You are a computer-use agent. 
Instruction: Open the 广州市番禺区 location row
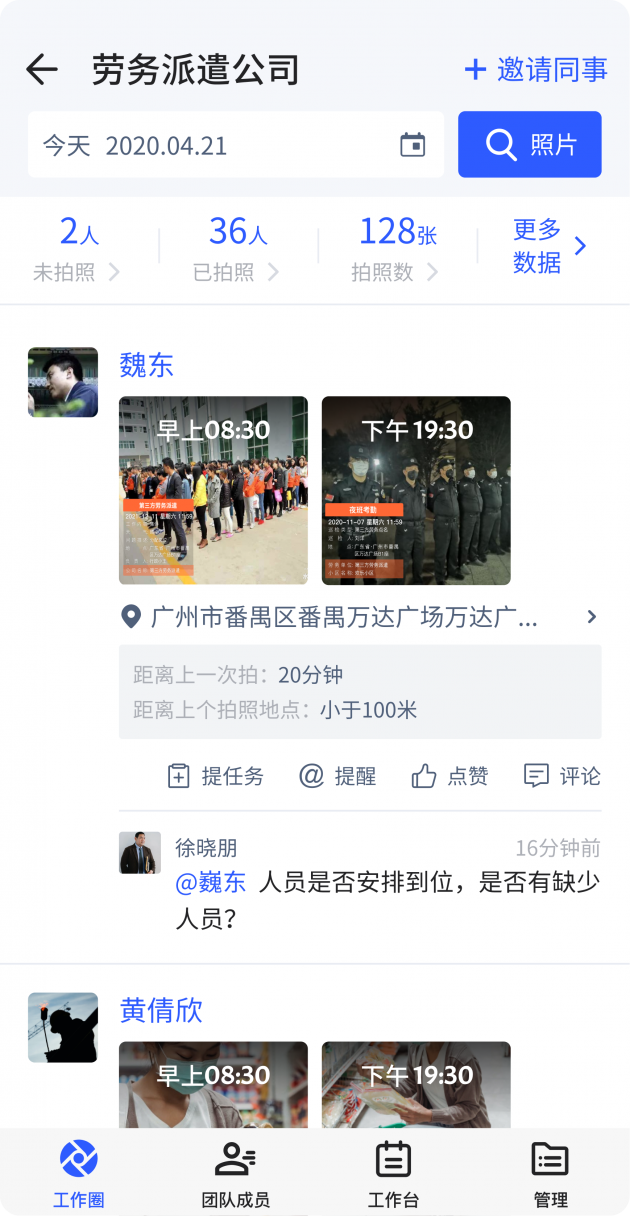[360, 617]
